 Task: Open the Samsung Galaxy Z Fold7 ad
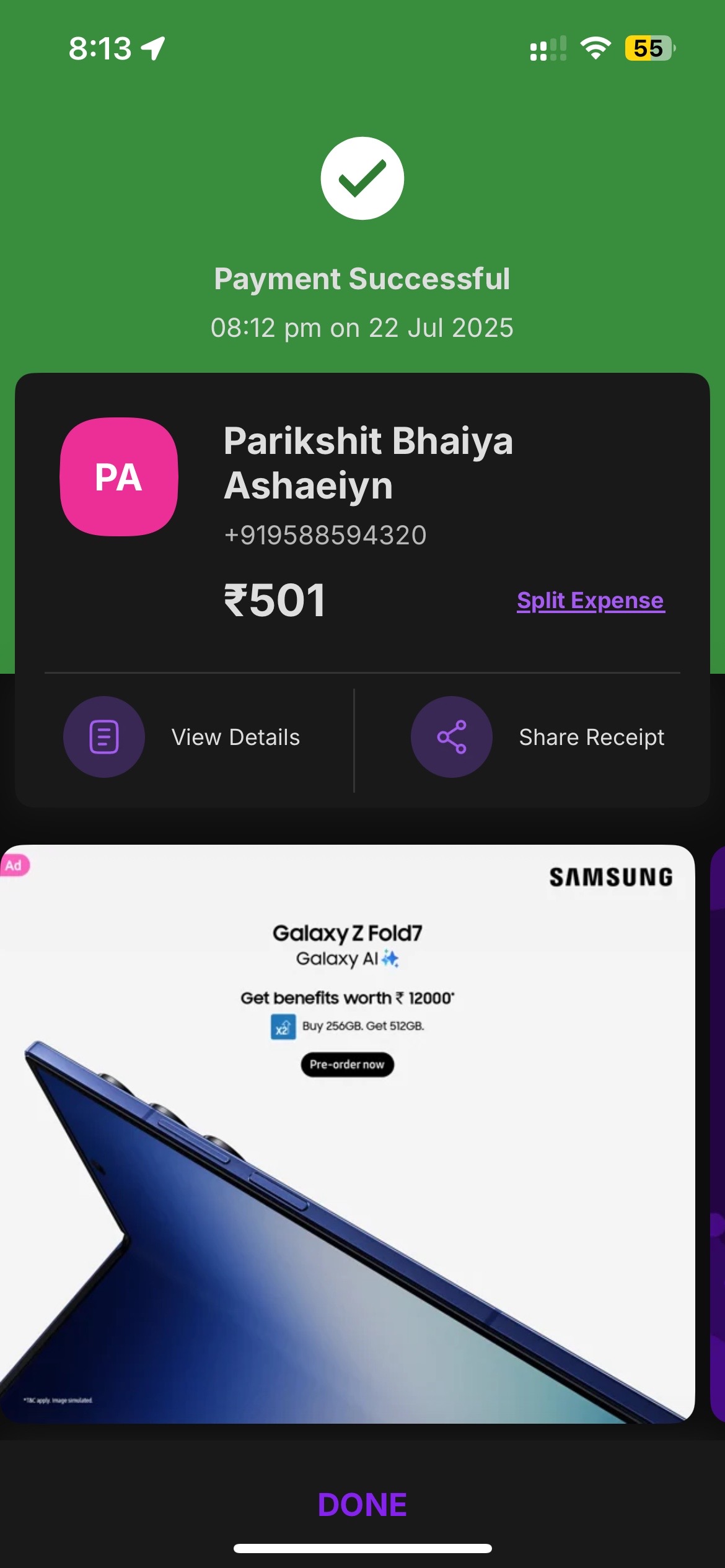pos(347,1133)
